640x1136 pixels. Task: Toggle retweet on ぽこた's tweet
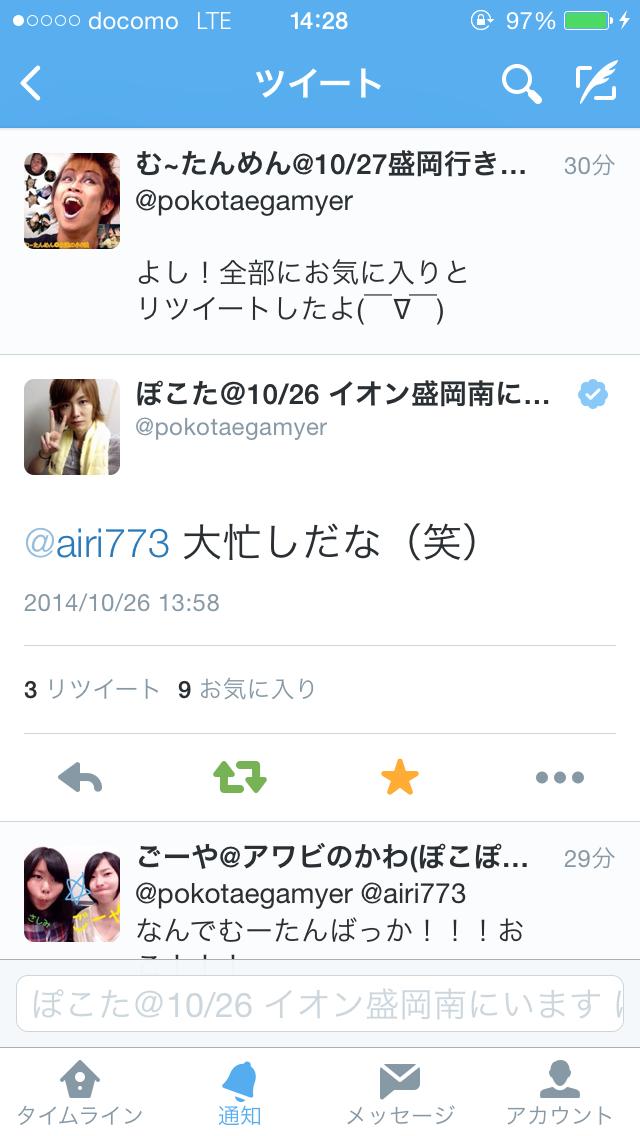coord(240,777)
